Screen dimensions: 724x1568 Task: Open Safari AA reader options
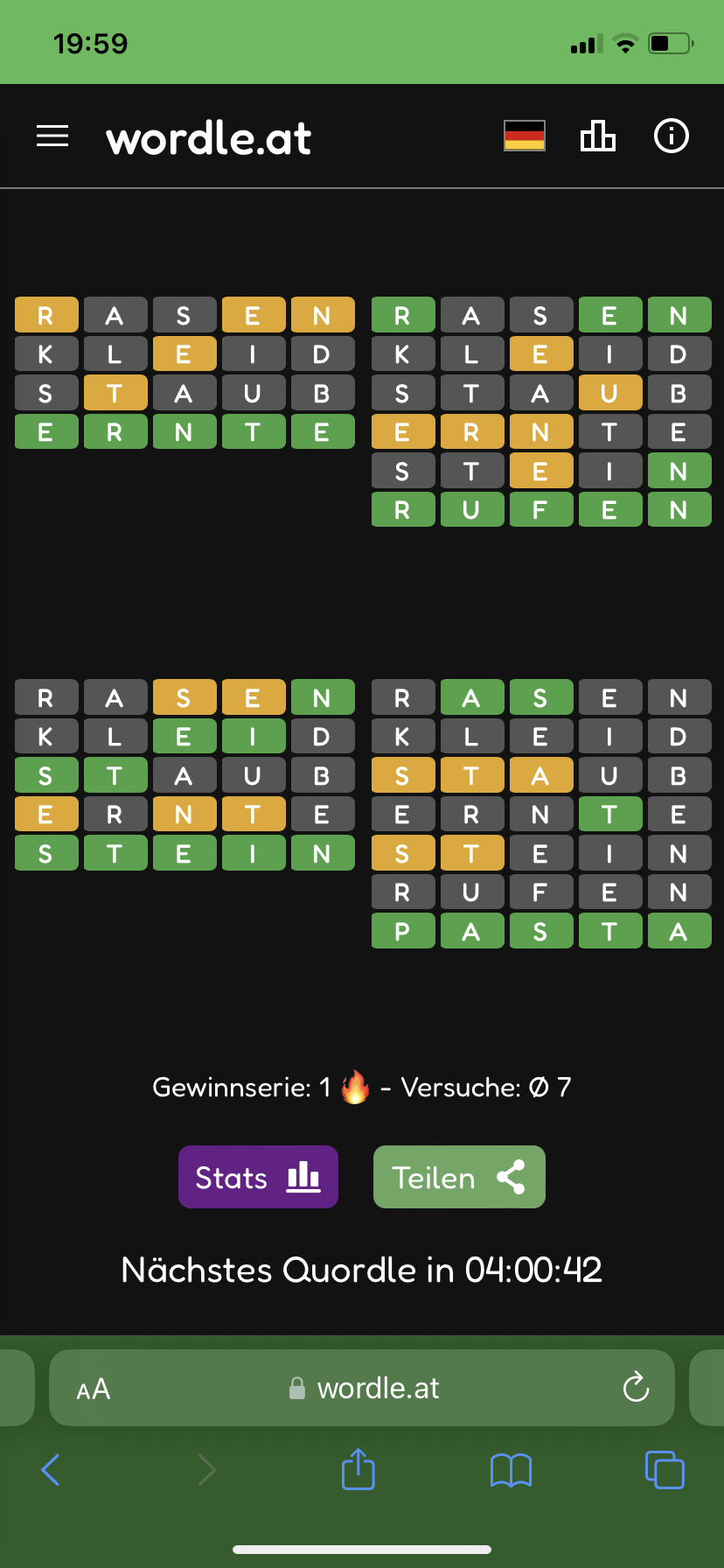[x=94, y=1389]
